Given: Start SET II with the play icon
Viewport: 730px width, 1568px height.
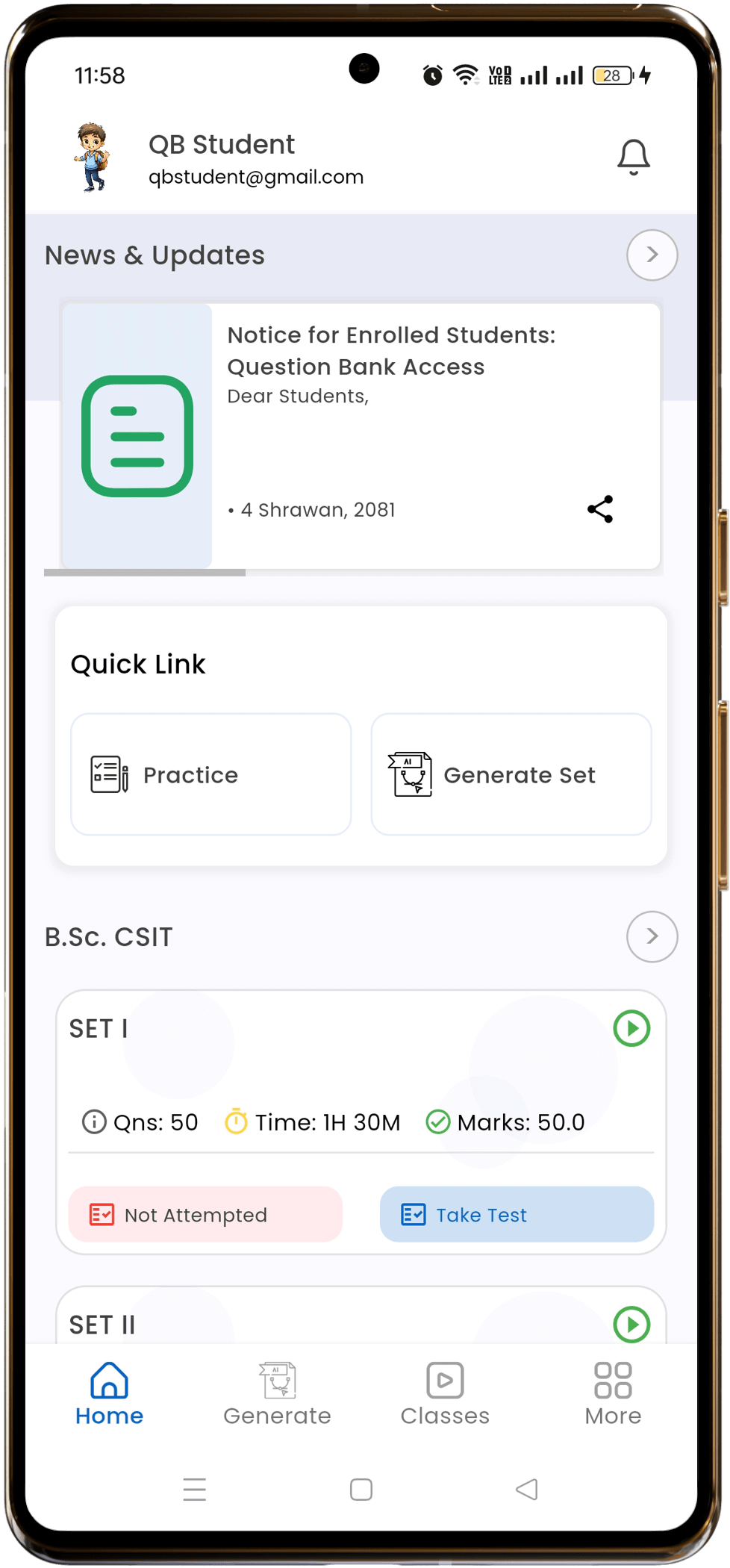Looking at the screenshot, I should point(631,1325).
